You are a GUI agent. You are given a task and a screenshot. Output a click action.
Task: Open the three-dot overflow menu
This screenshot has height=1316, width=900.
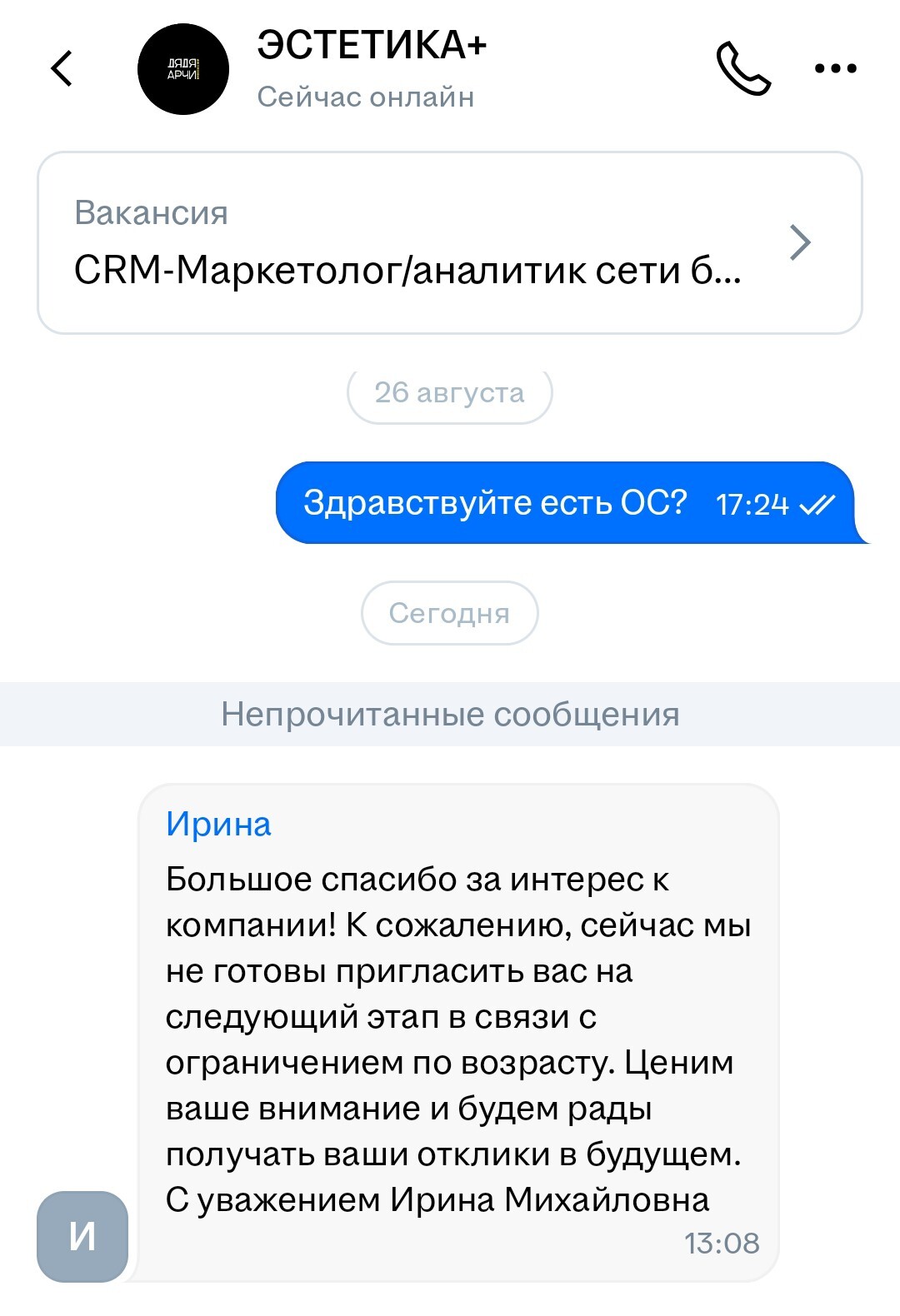tap(836, 68)
